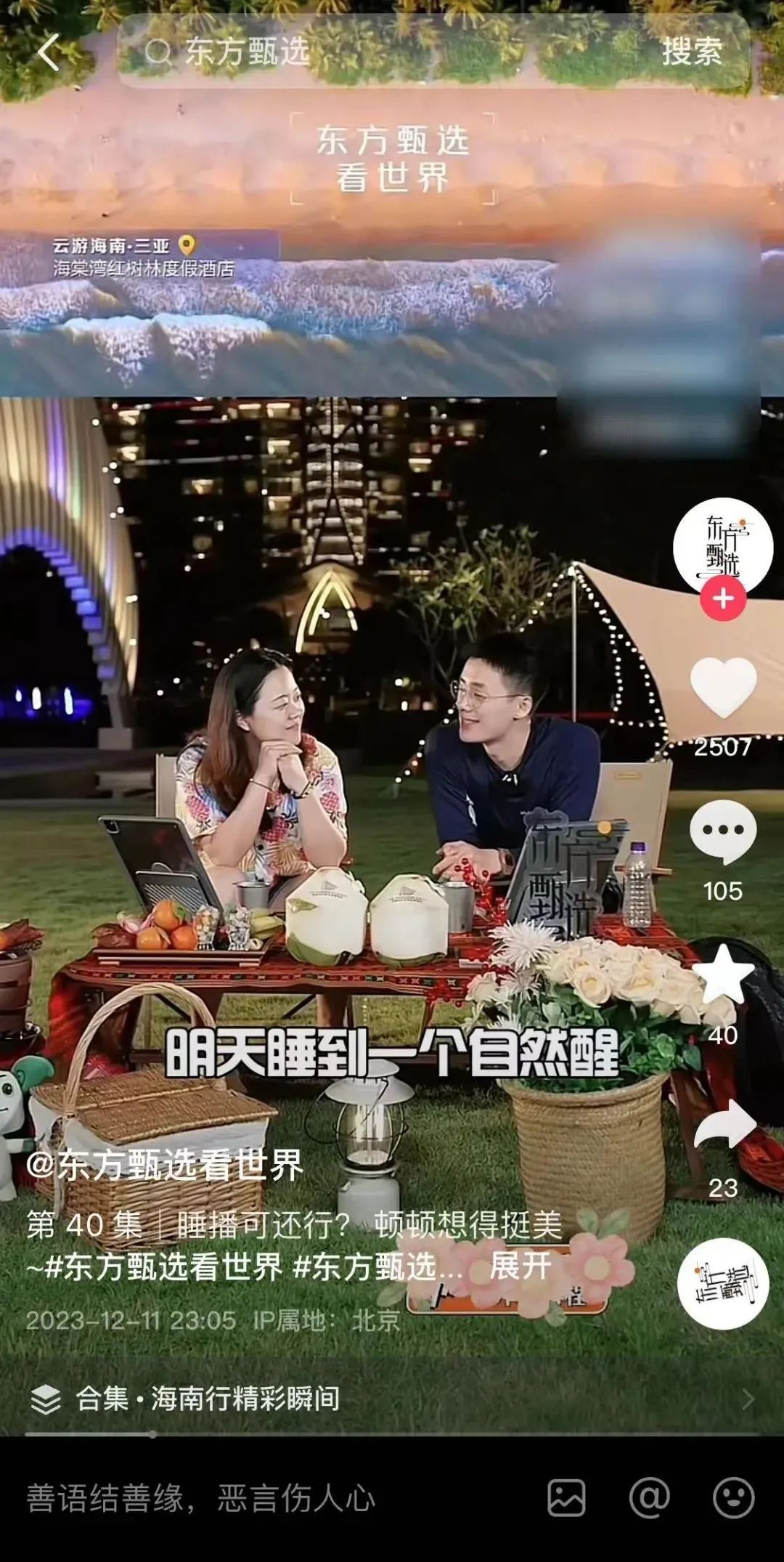Share this video with the arrow icon

coord(724,1126)
